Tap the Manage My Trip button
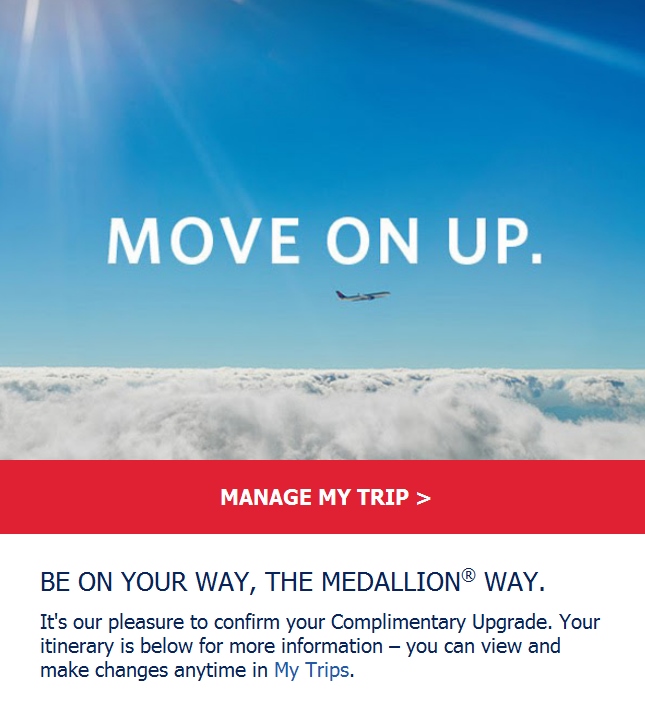Viewport: 645px width, 709px height. tap(324, 497)
